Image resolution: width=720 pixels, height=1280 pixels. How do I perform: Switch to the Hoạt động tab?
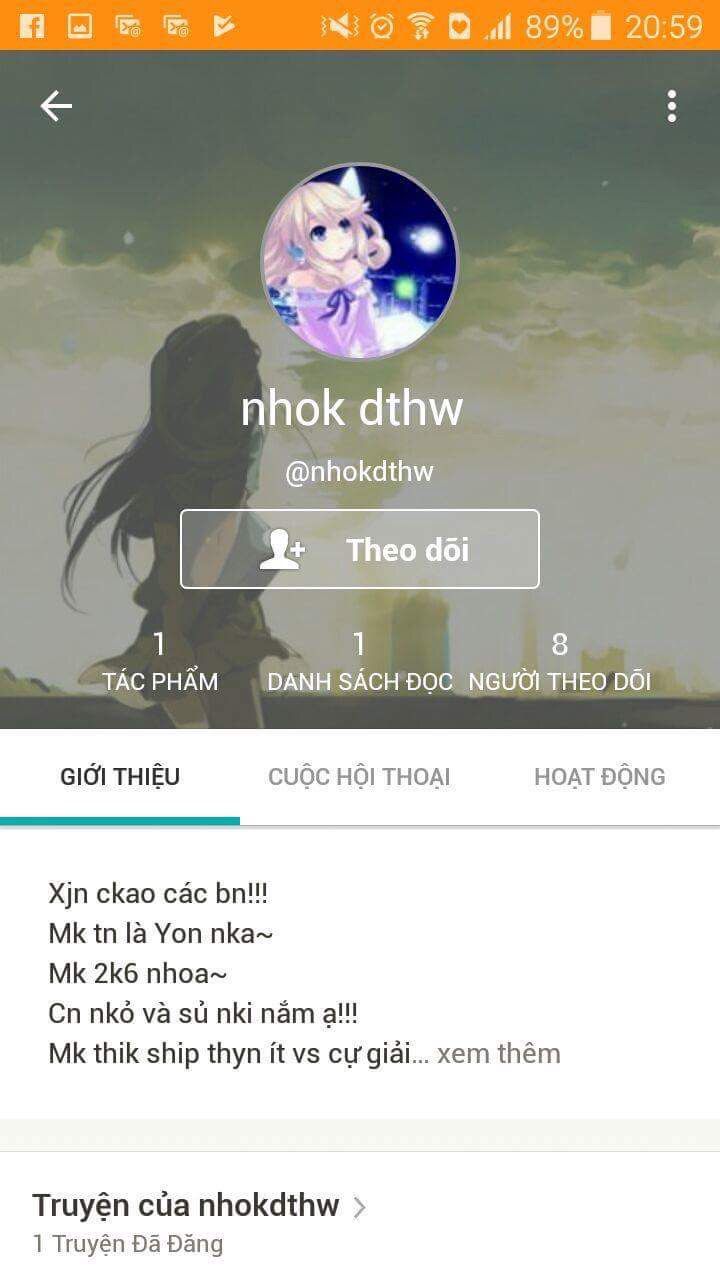(600, 777)
